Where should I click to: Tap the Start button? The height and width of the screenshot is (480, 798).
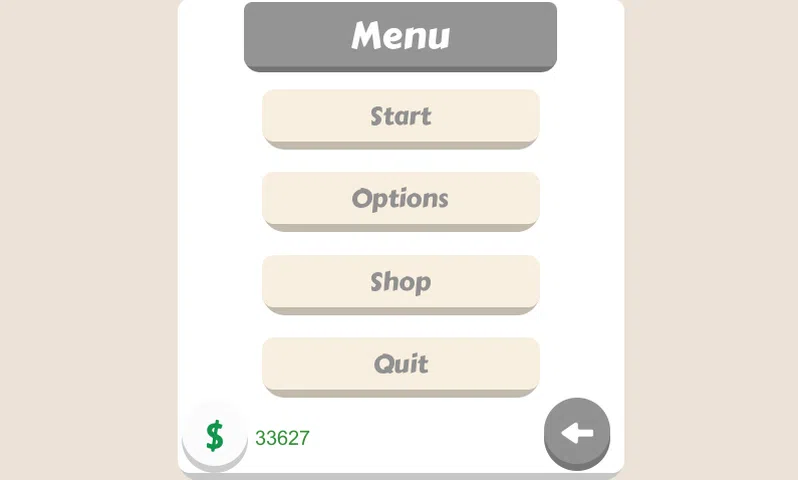tap(400, 117)
